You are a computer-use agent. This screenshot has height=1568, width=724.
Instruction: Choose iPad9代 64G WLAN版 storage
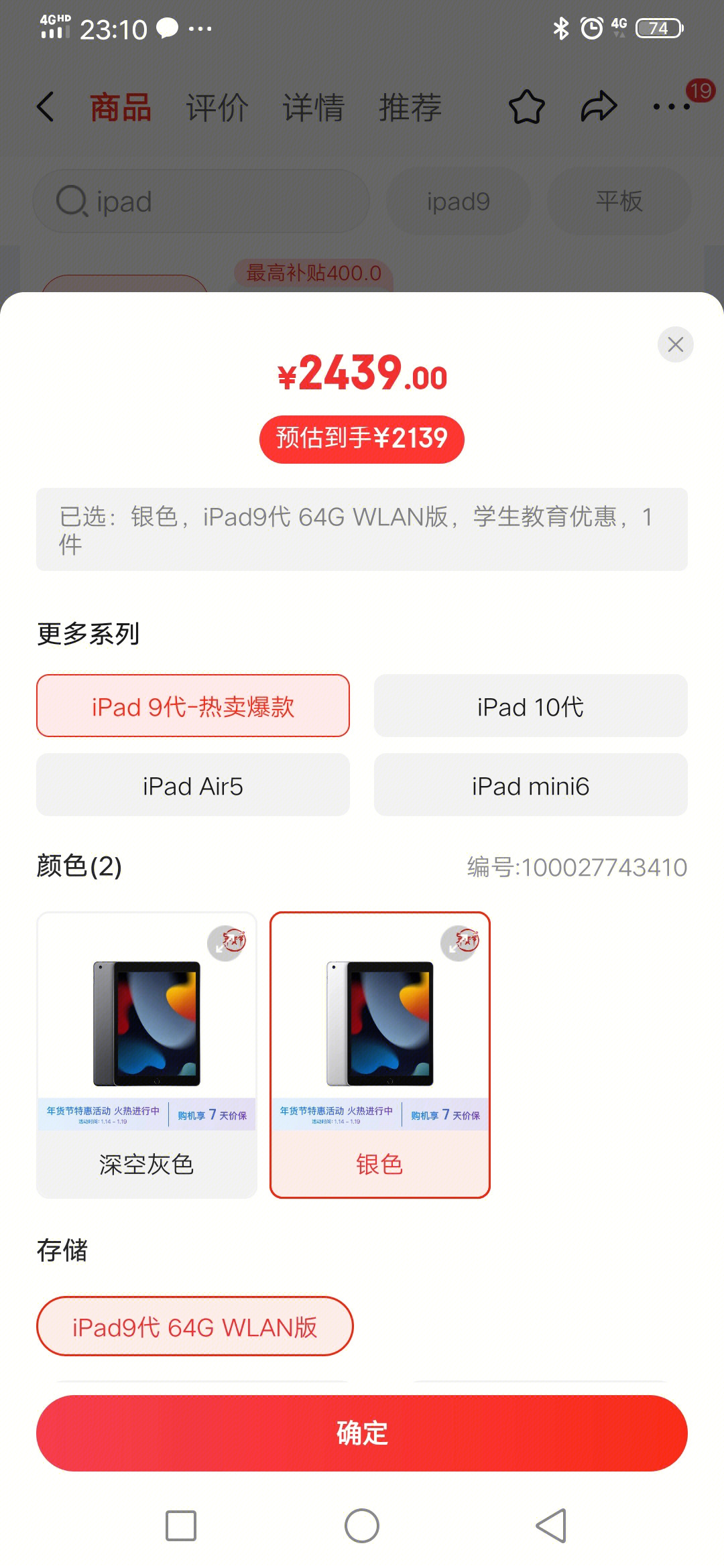194,1327
